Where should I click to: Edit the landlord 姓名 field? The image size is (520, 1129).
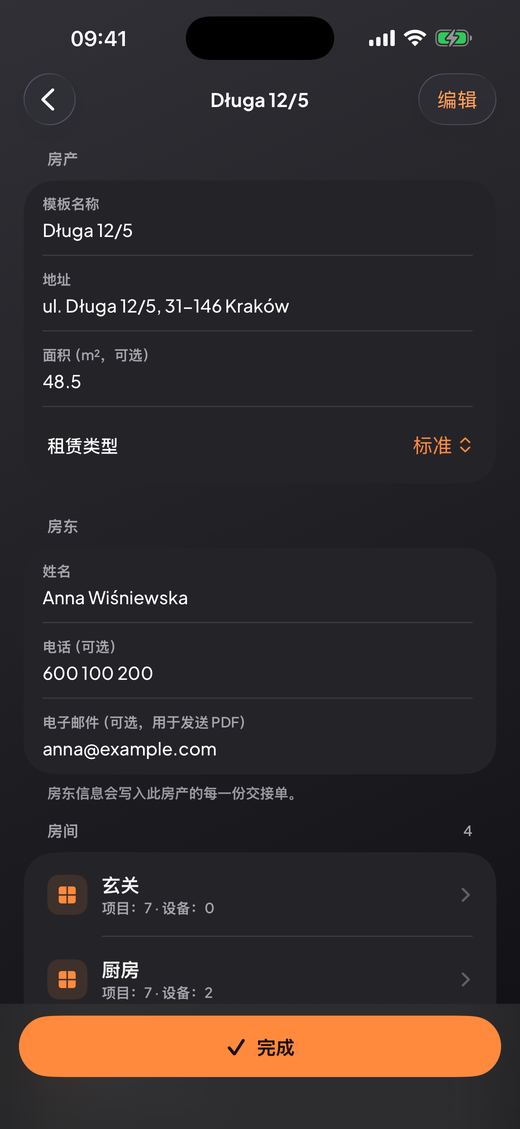258,585
